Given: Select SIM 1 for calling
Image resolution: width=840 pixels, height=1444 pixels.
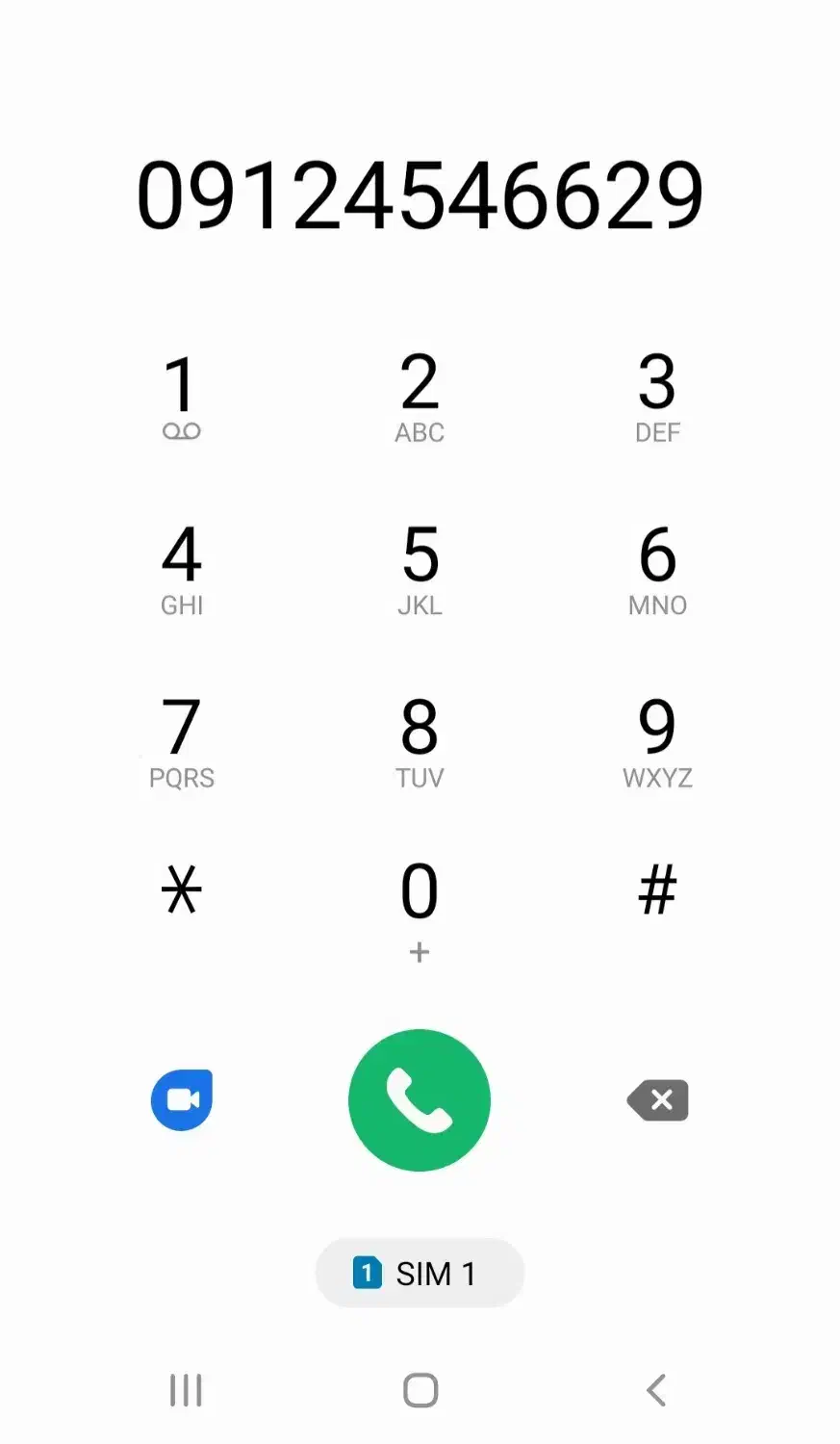Looking at the screenshot, I should [x=420, y=1273].
